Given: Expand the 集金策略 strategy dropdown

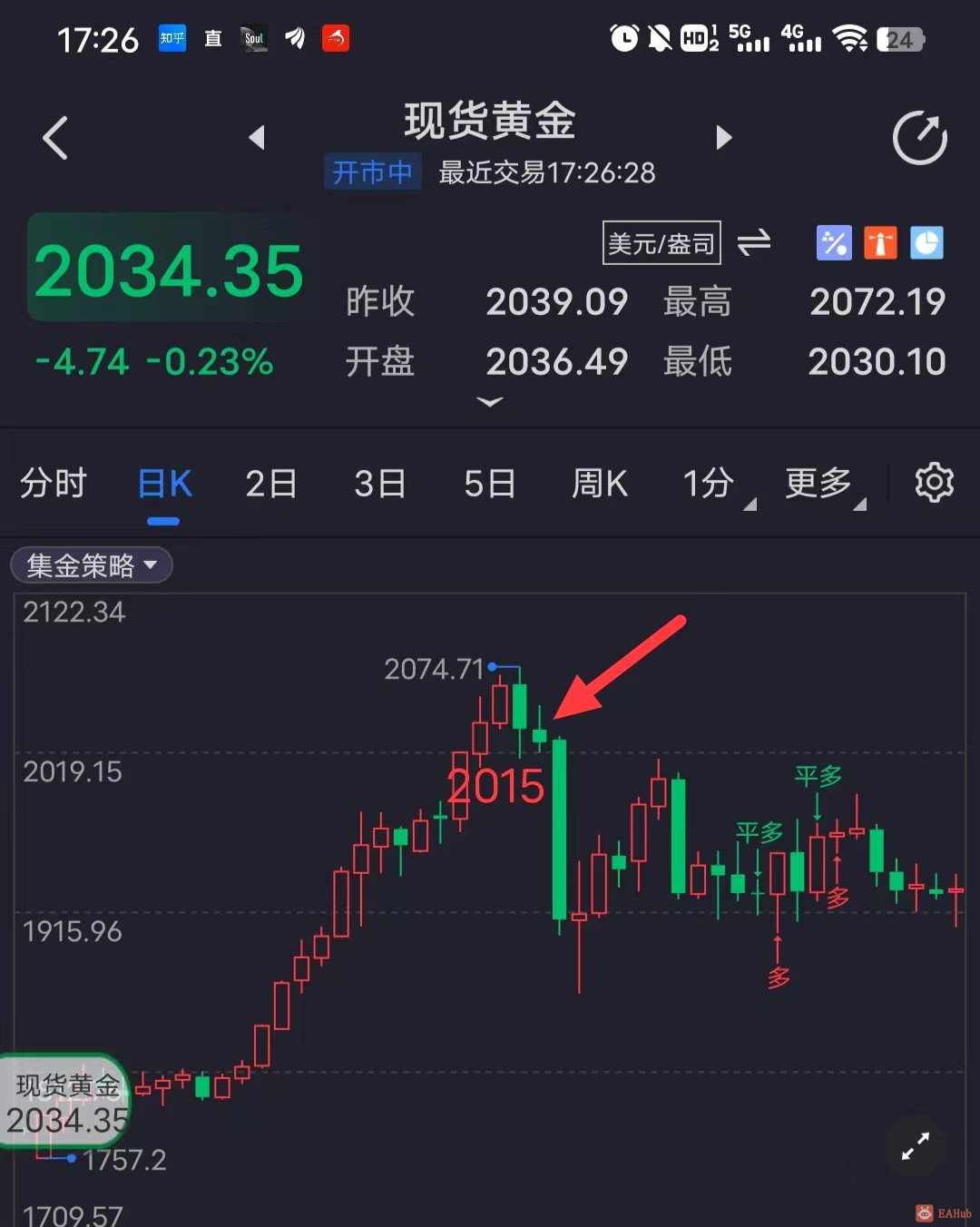Looking at the screenshot, I should point(91,565).
